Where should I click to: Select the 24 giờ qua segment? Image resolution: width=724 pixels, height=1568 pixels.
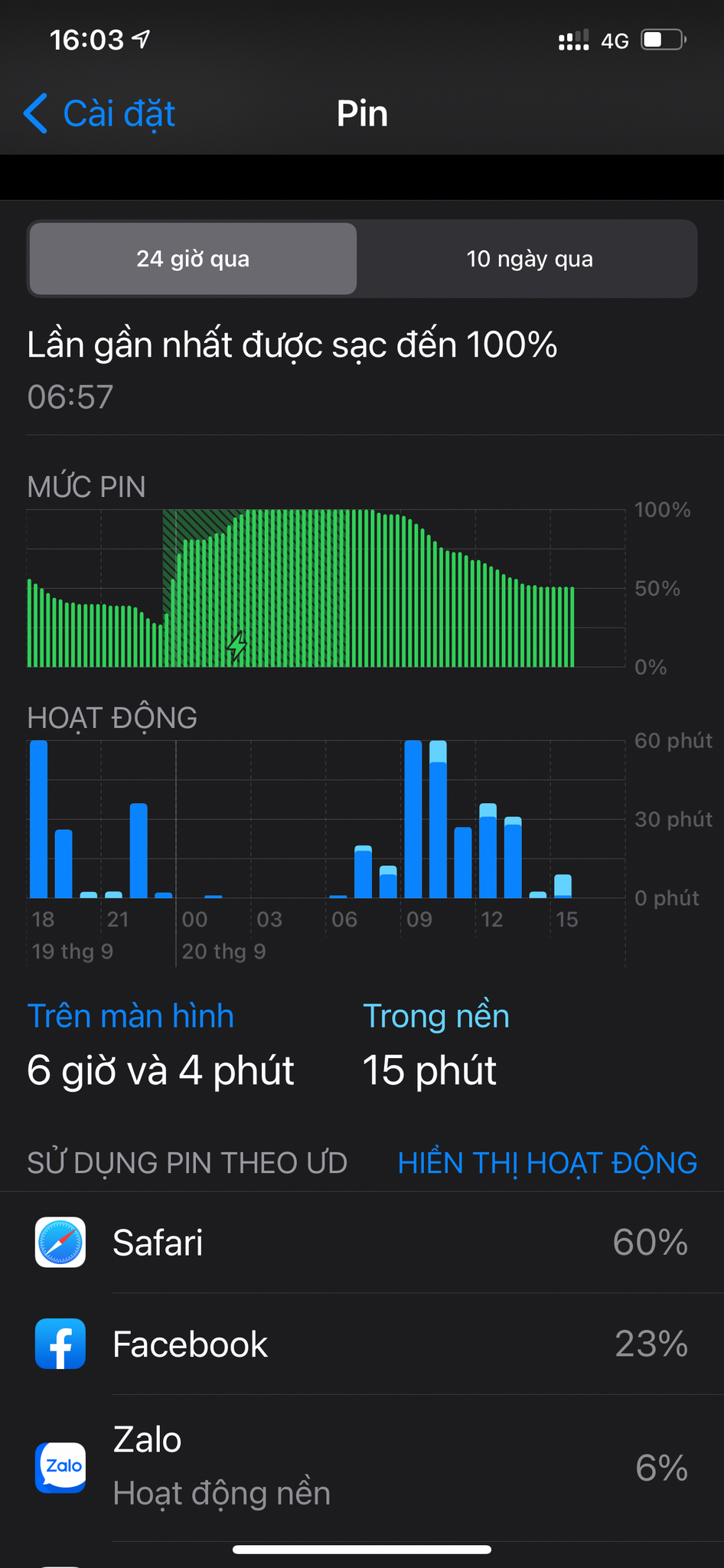pos(193,259)
